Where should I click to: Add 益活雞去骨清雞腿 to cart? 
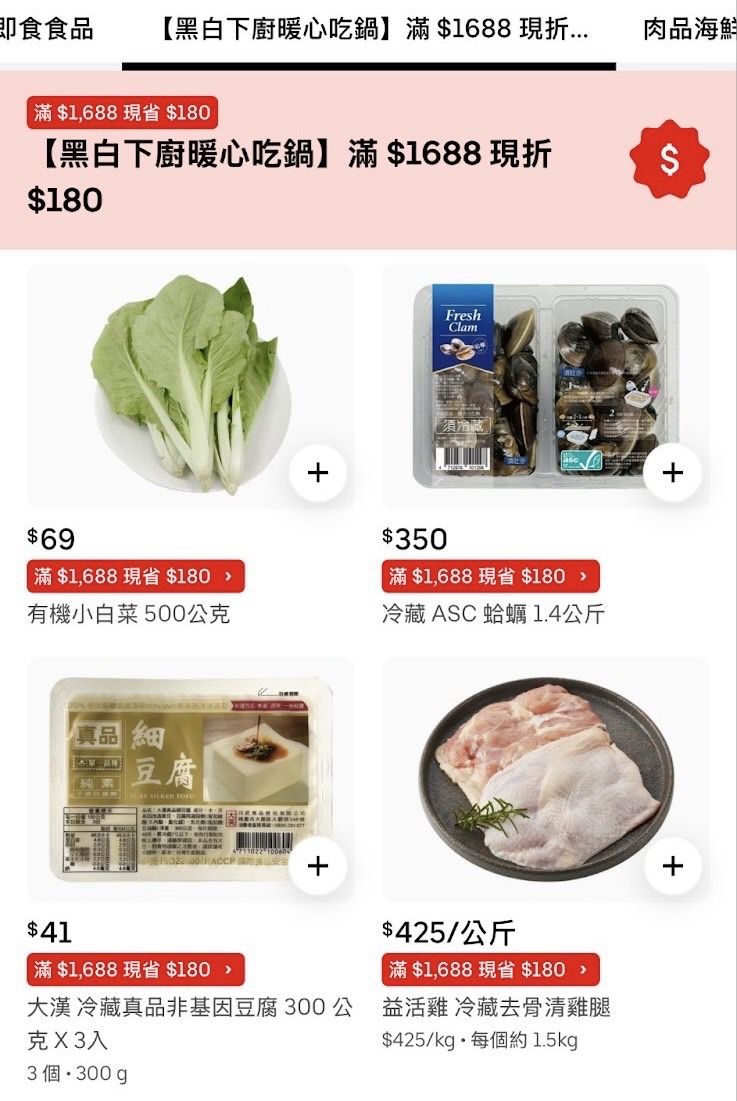[x=673, y=865]
